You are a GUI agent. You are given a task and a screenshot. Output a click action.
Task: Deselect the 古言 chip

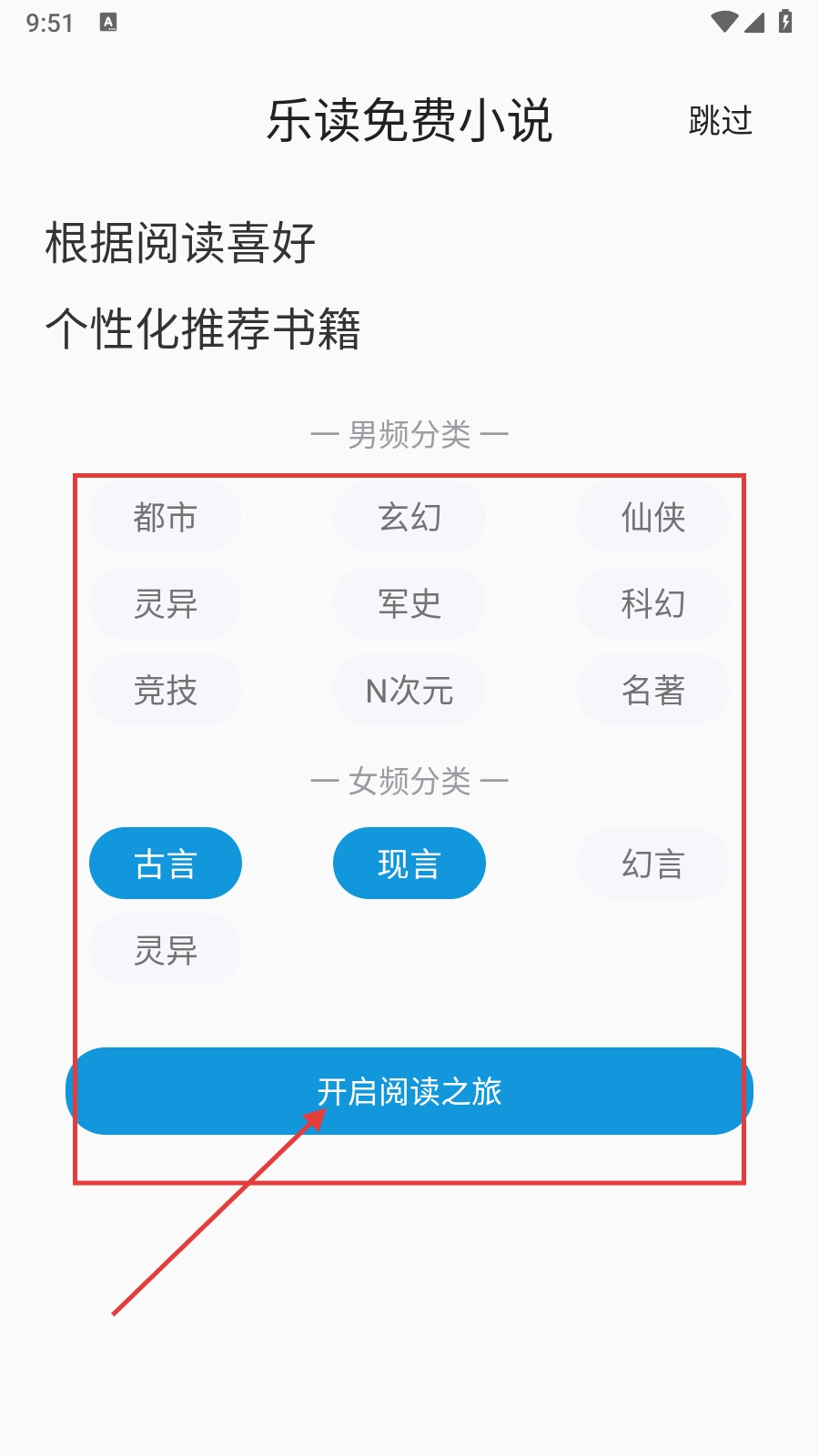(x=166, y=864)
